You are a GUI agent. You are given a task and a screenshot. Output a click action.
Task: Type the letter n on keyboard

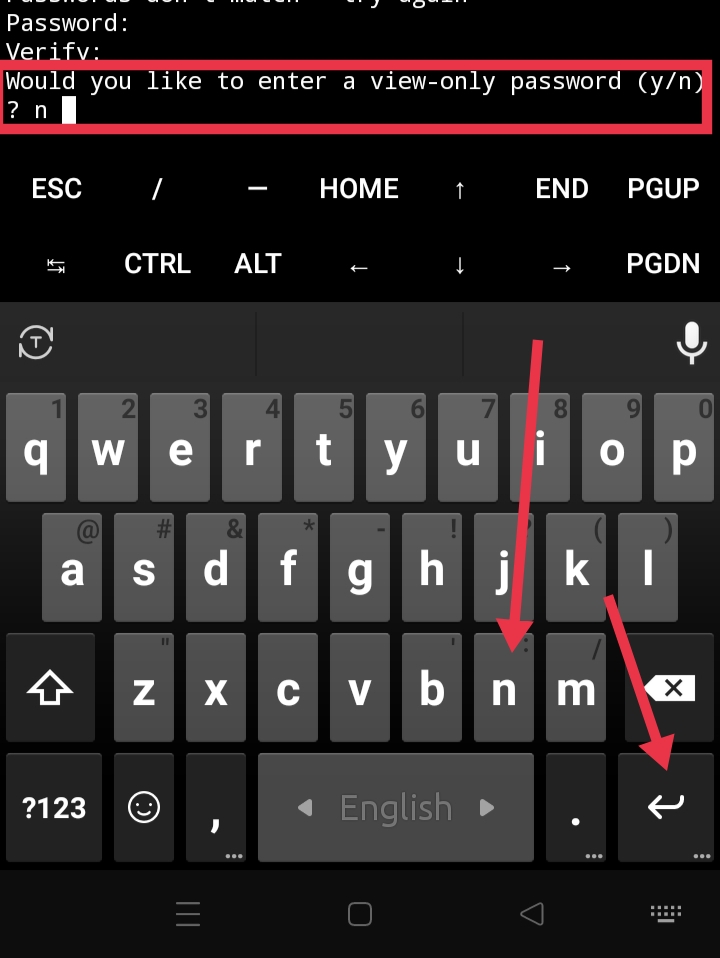click(x=504, y=688)
